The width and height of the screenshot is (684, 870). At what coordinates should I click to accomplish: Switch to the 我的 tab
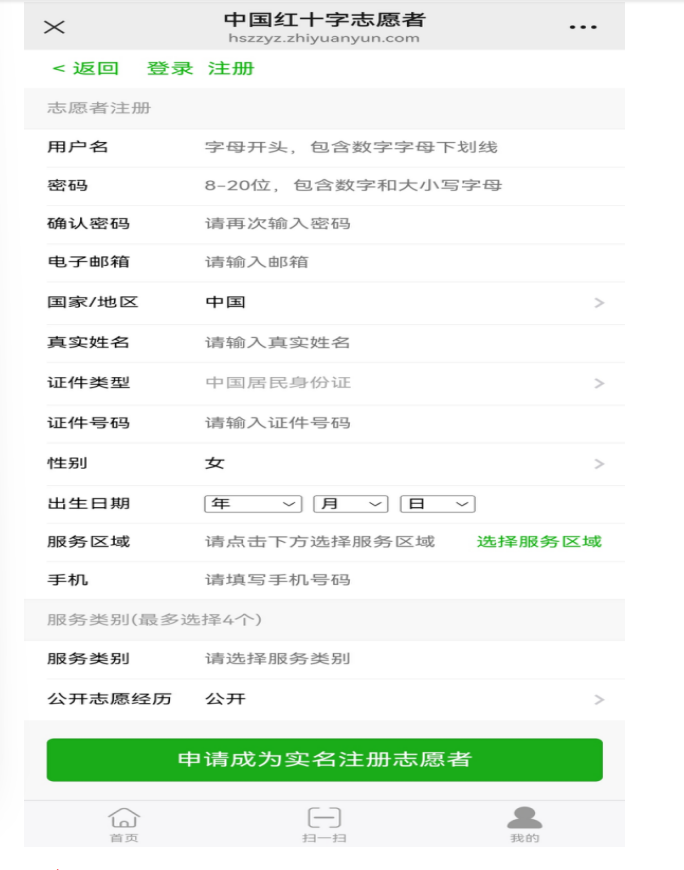(x=524, y=825)
